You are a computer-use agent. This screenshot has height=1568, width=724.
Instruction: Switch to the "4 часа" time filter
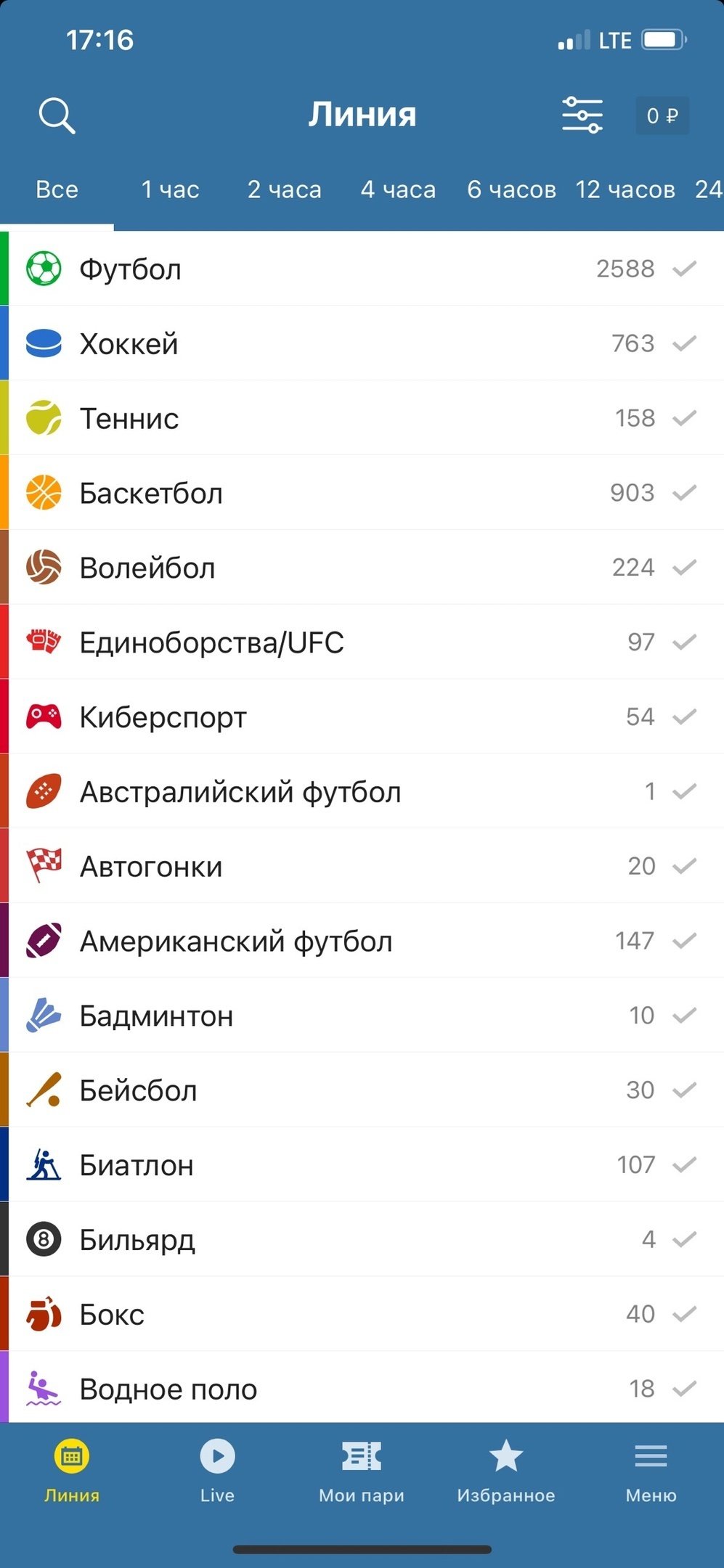pyautogui.click(x=398, y=190)
